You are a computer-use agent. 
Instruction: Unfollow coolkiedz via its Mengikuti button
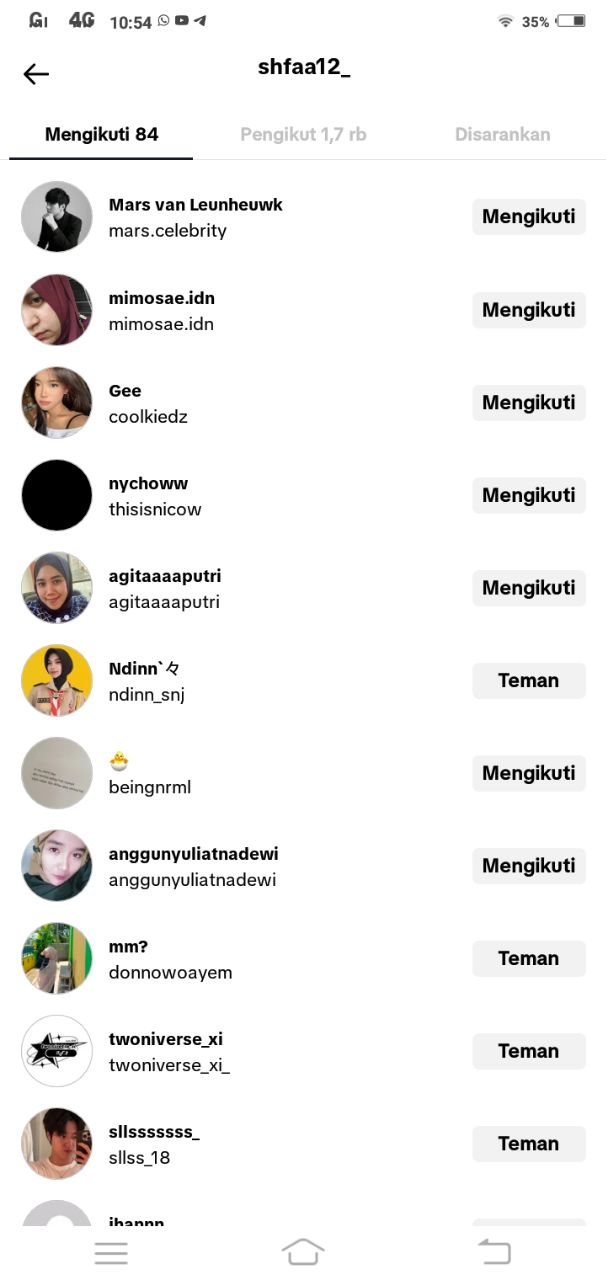[528, 403]
